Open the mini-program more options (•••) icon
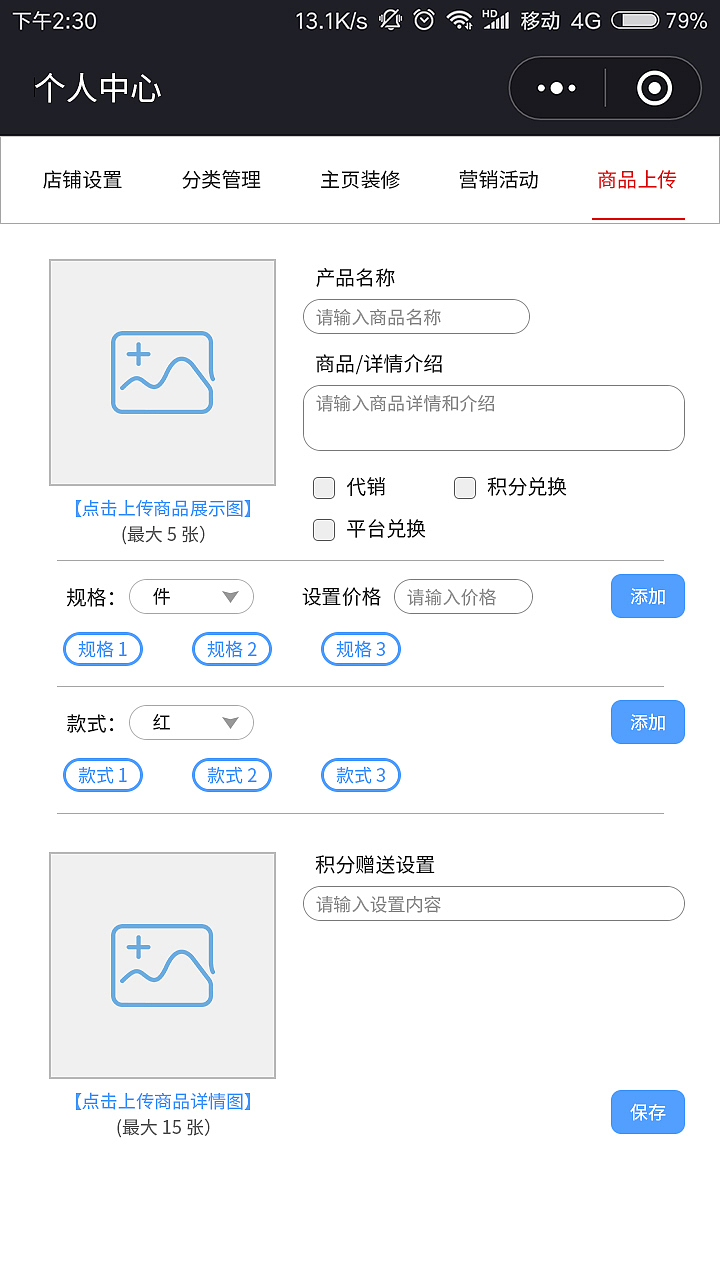Screen dimensions: 720x1280 [557, 88]
